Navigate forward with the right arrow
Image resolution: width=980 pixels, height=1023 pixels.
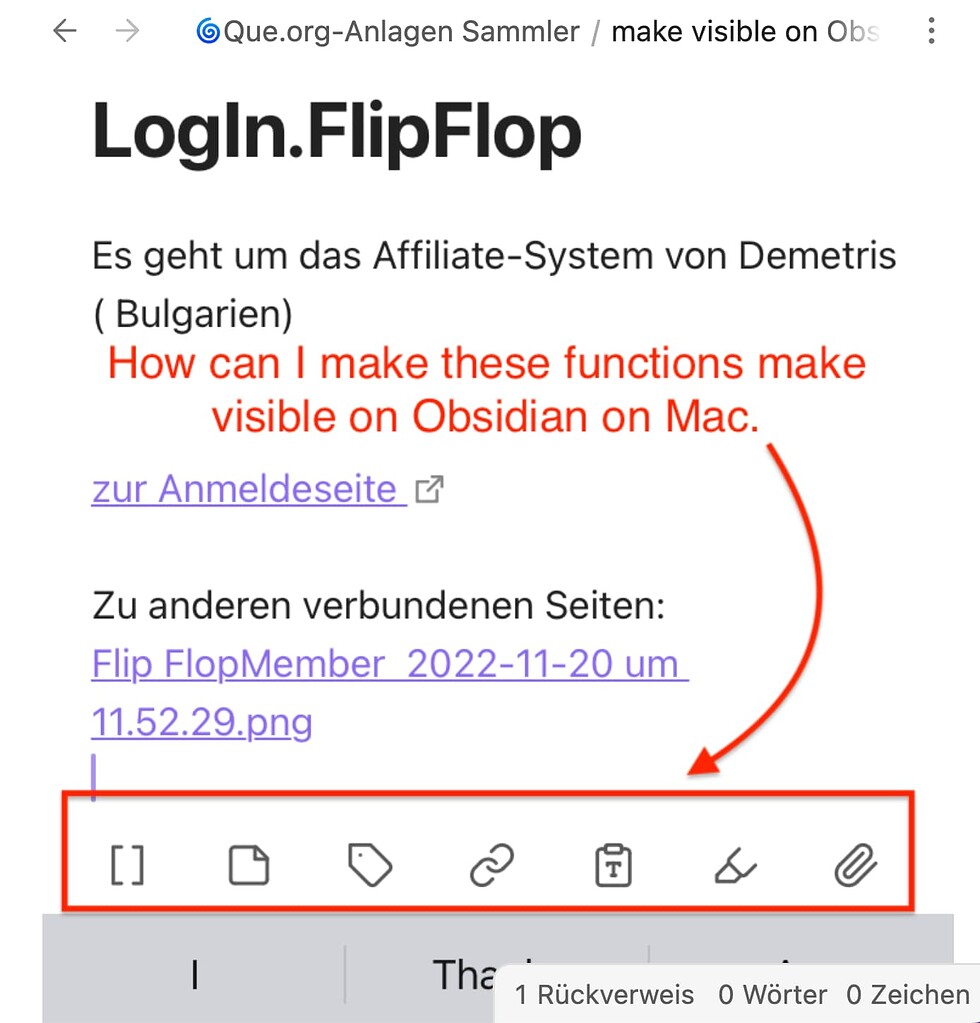(127, 32)
